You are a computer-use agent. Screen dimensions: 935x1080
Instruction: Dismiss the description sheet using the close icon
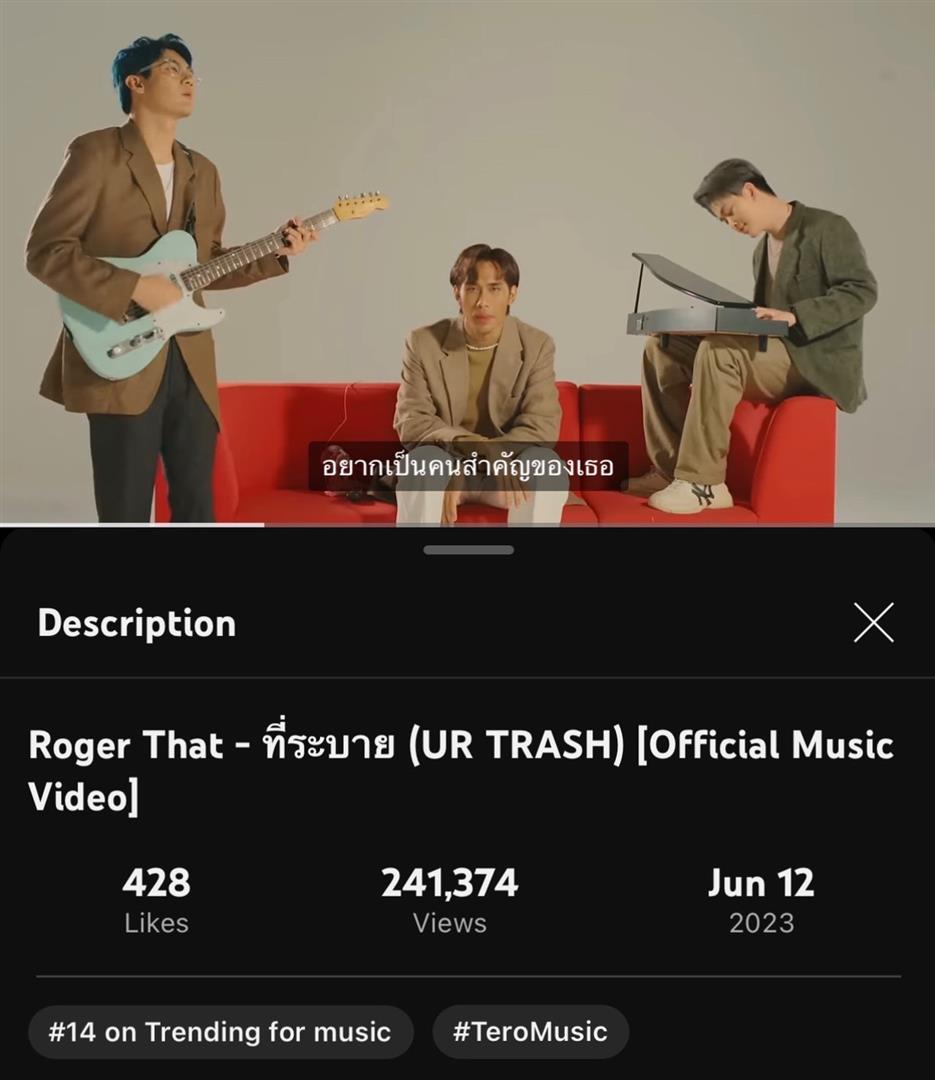coord(874,622)
